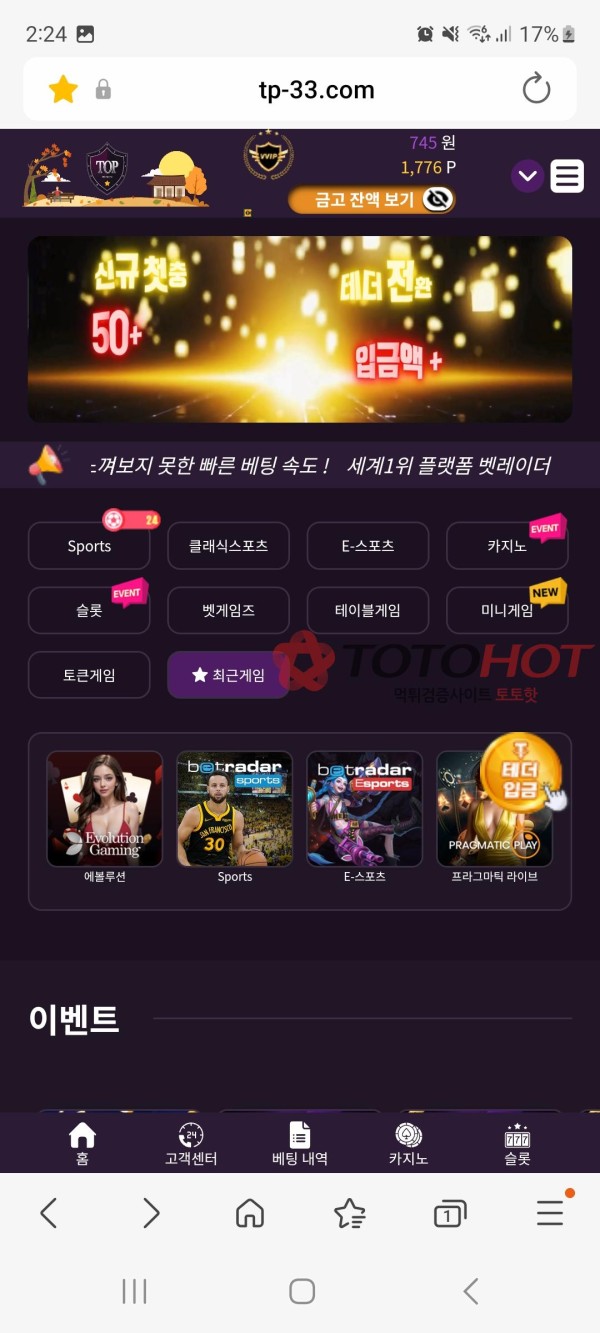The height and width of the screenshot is (1333, 600).
Task: Switch to the 베팅 내역 tab
Action: click(x=300, y=1144)
